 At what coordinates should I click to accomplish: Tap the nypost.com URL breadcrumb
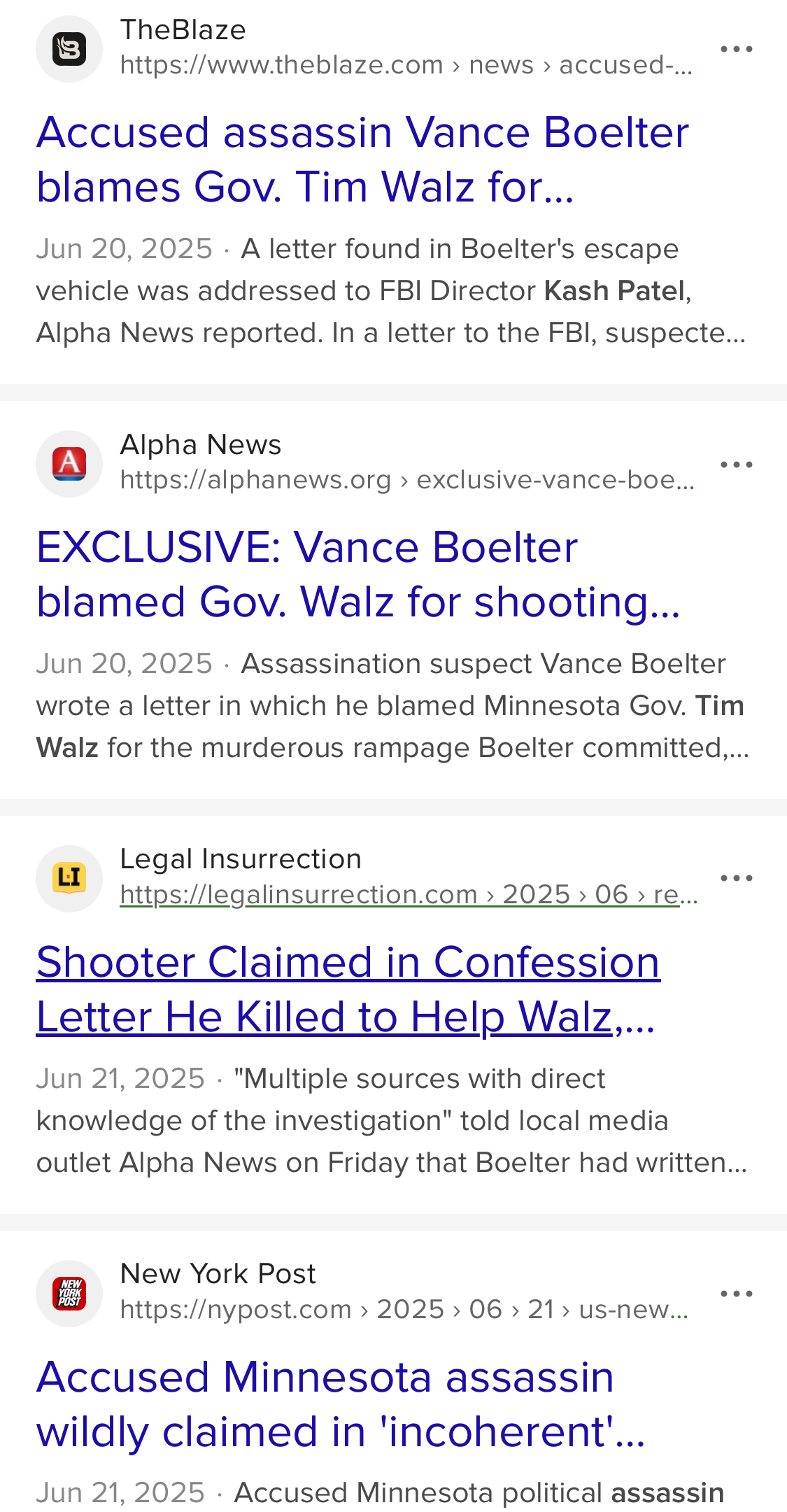coord(404,1309)
